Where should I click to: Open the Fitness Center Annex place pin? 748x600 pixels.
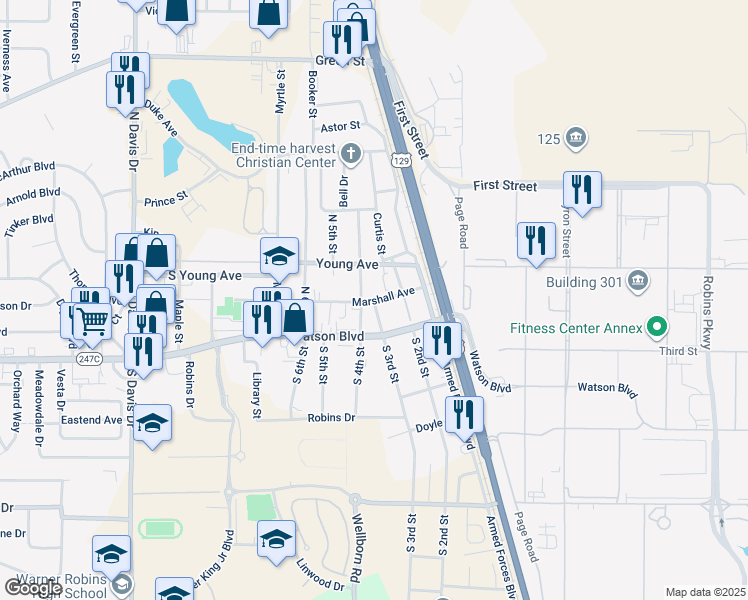tap(656, 326)
